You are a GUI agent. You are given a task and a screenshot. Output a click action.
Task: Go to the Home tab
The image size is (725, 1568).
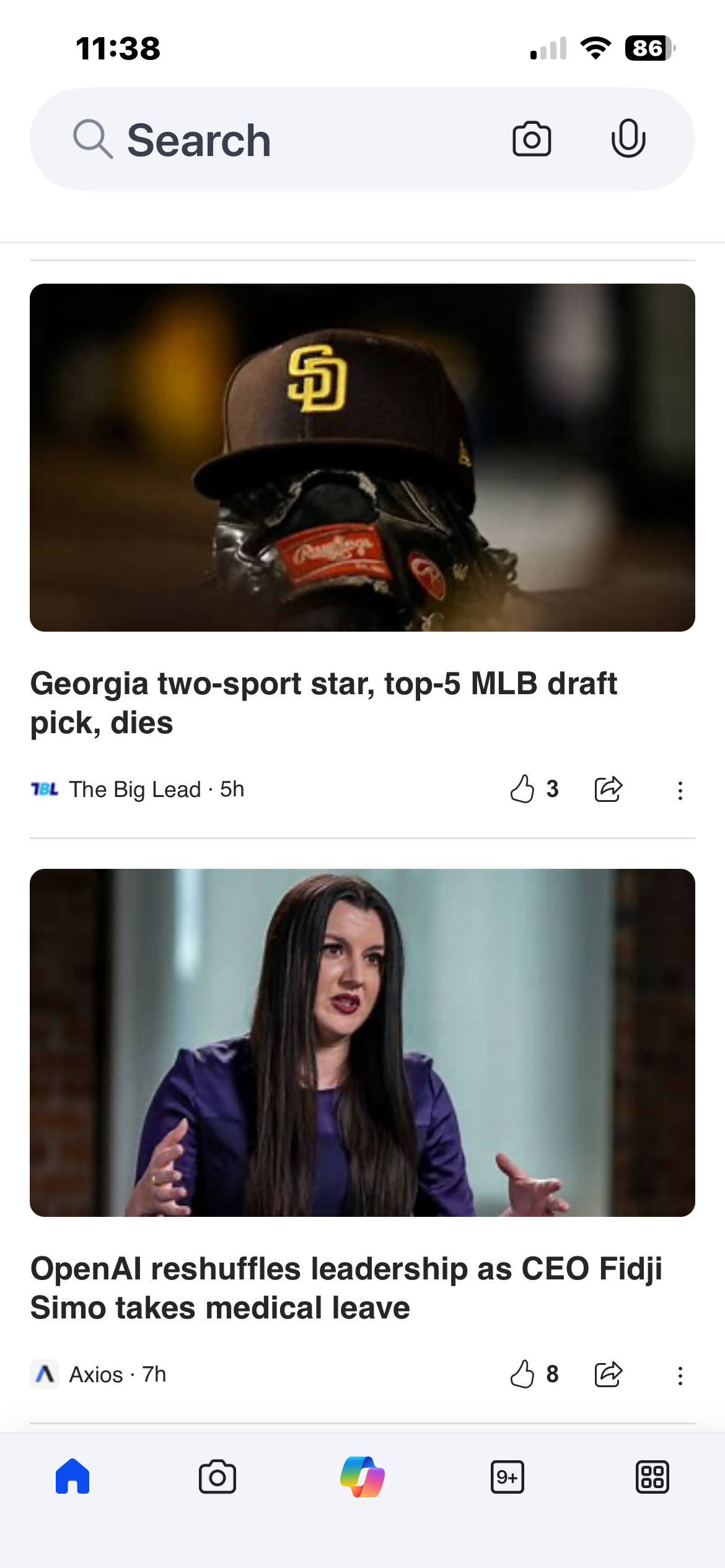(x=72, y=1477)
